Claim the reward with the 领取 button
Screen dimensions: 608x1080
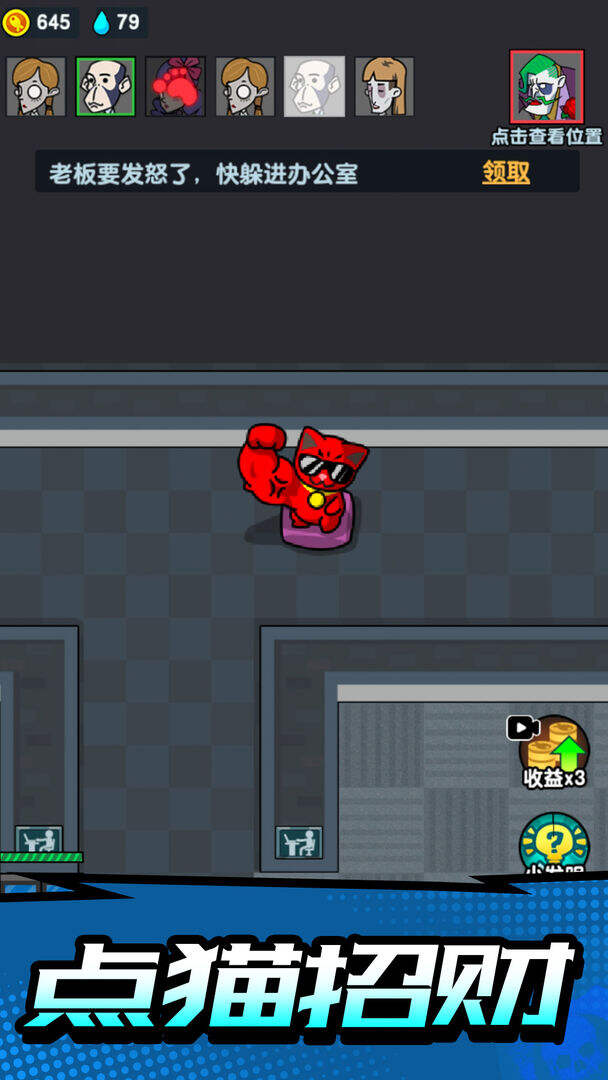pos(506,172)
